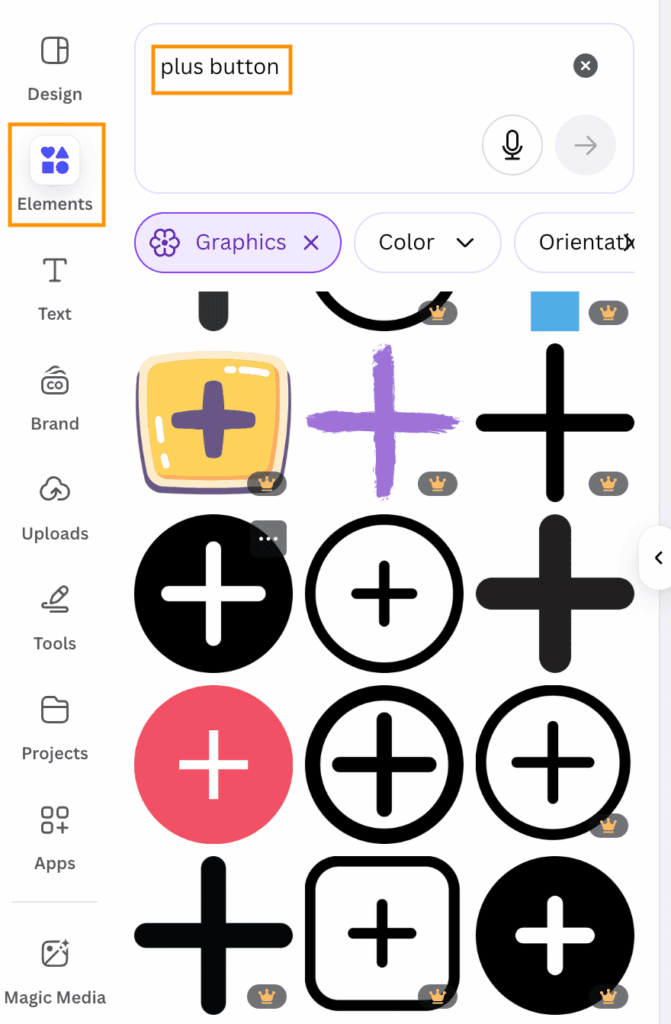Collapse the side panel with the arrow
The image size is (671, 1024).
click(x=658, y=558)
